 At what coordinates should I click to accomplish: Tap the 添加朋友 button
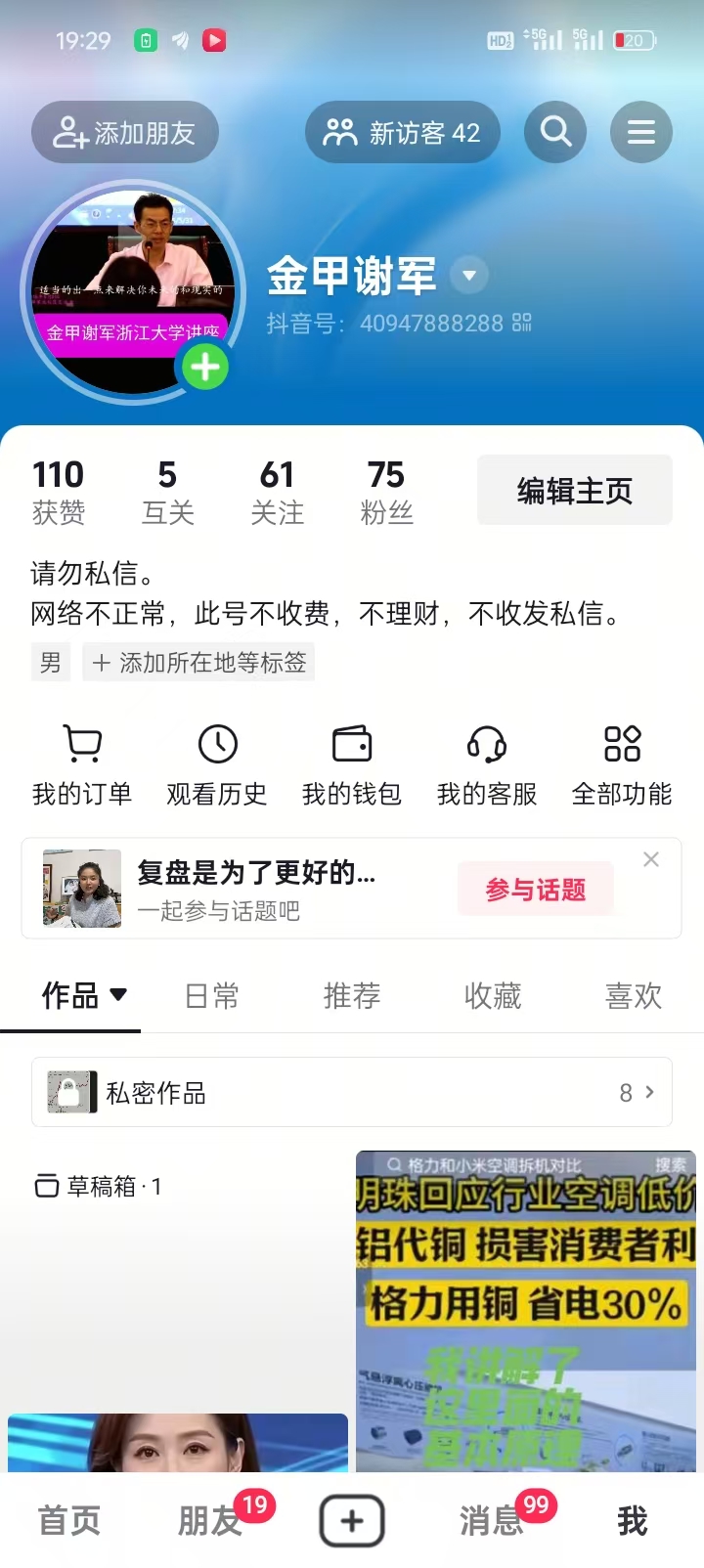(x=125, y=133)
